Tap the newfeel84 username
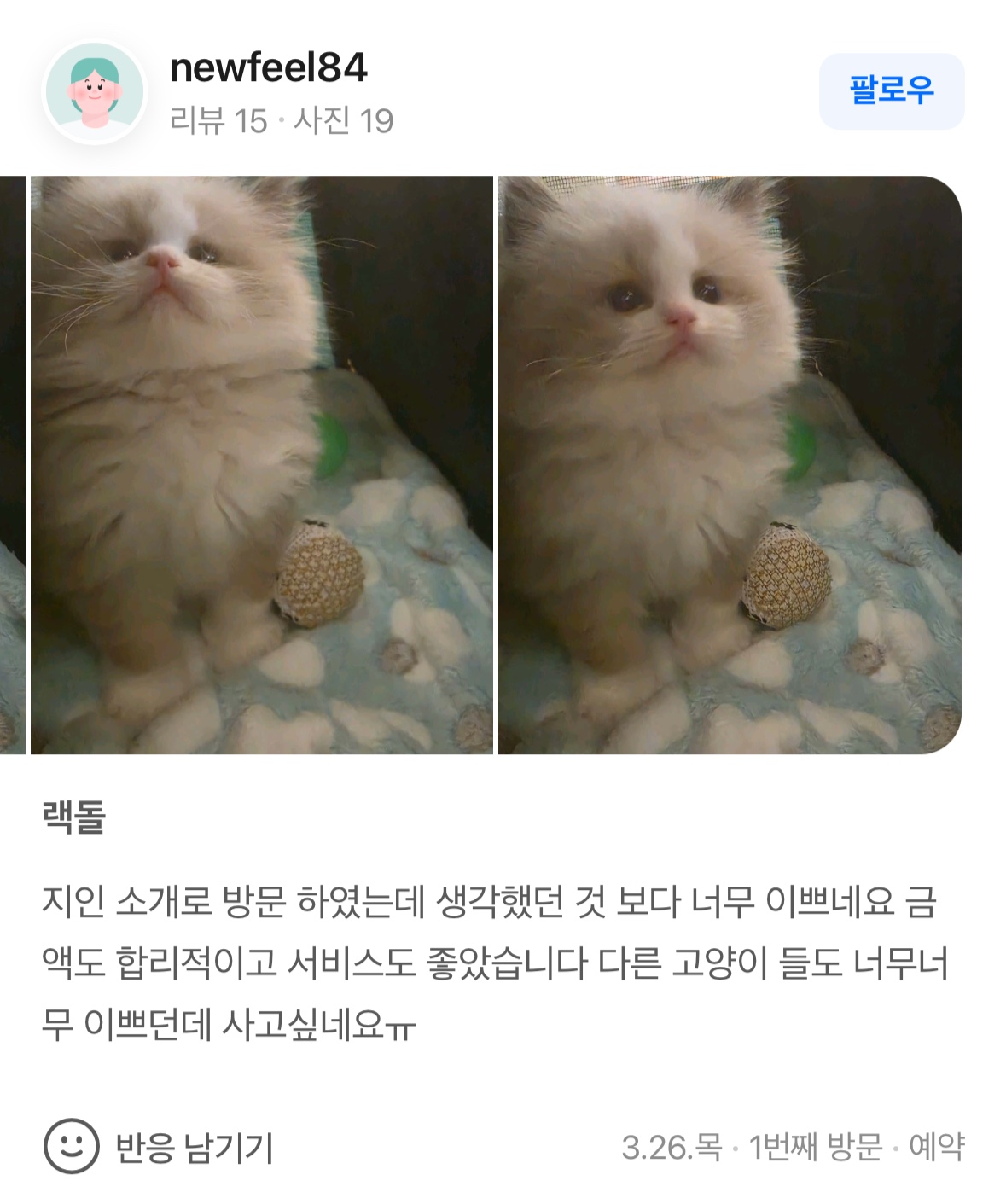This screenshot has width=1006, height=1204. point(268,67)
